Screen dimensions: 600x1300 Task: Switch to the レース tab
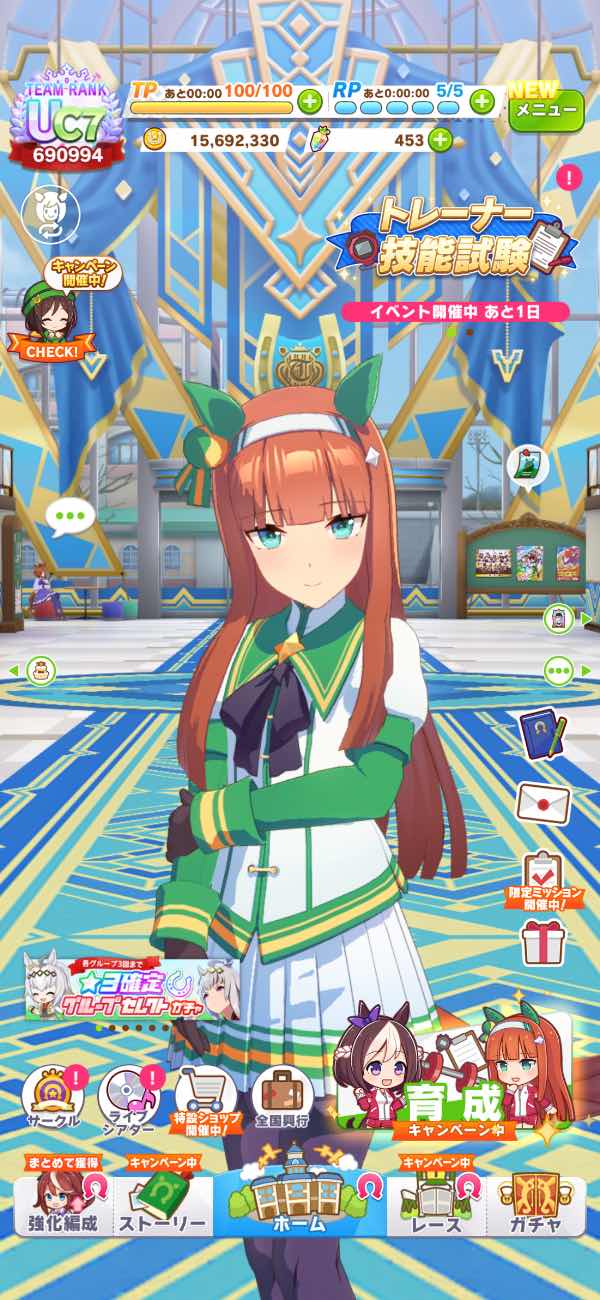point(436,1205)
